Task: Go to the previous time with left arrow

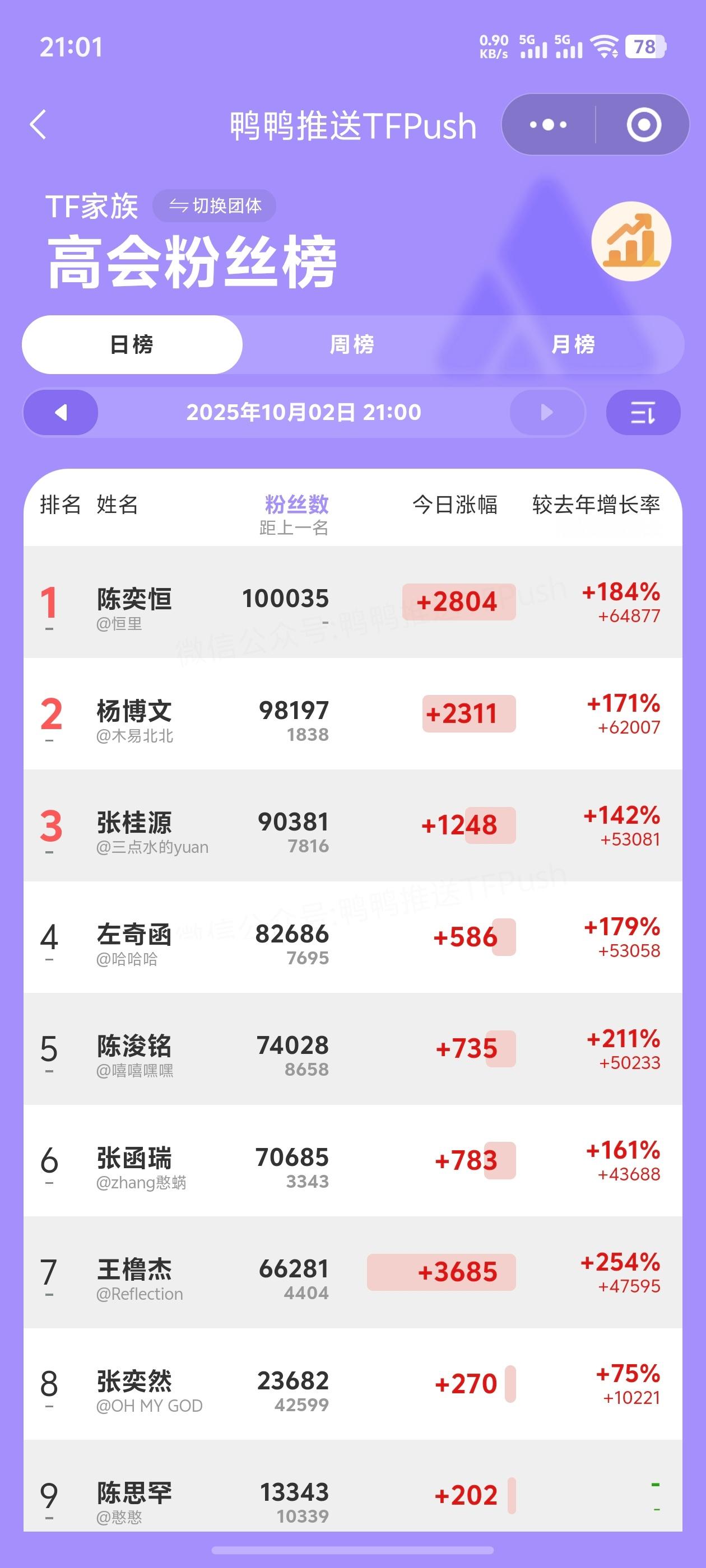Action: coord(61,413)
